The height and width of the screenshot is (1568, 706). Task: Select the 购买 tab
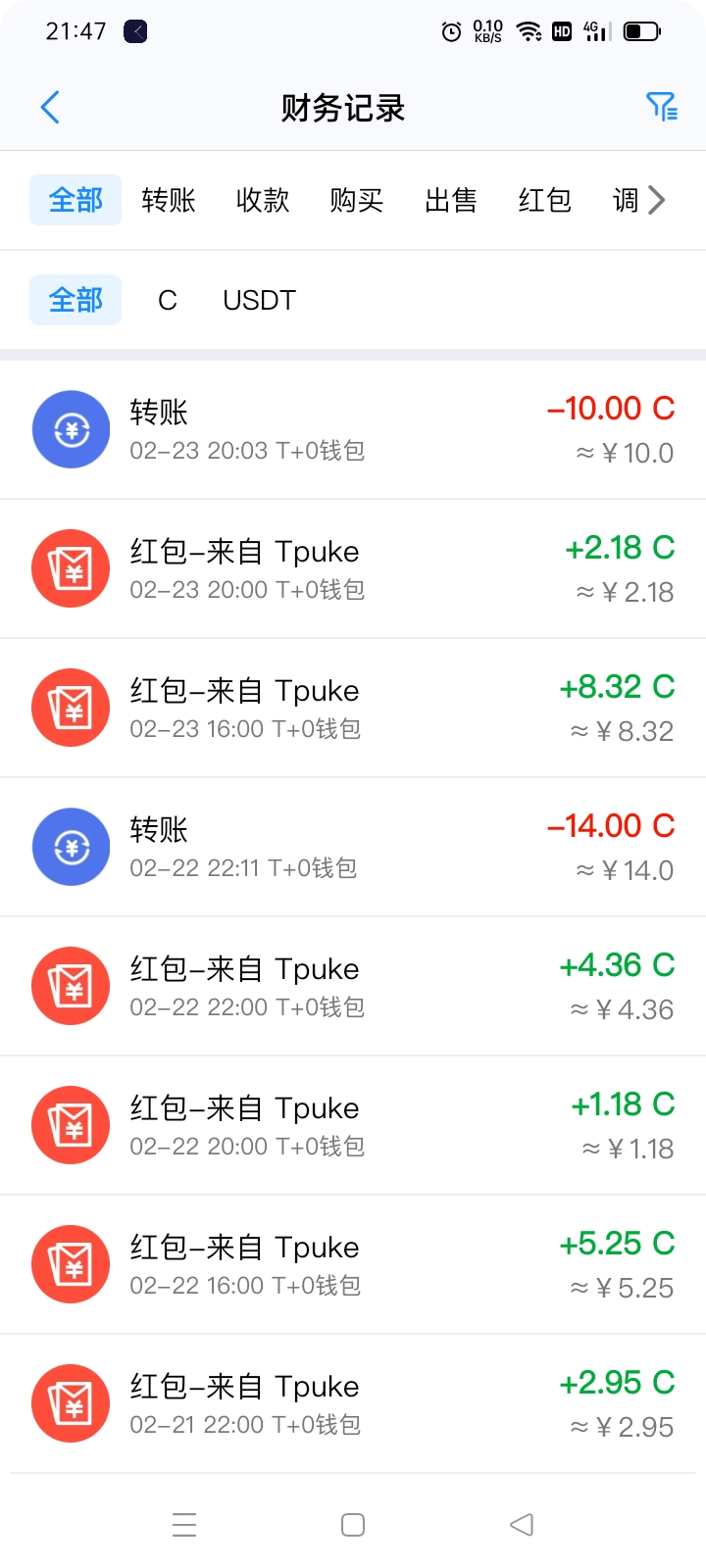click(x=357, y=201)
